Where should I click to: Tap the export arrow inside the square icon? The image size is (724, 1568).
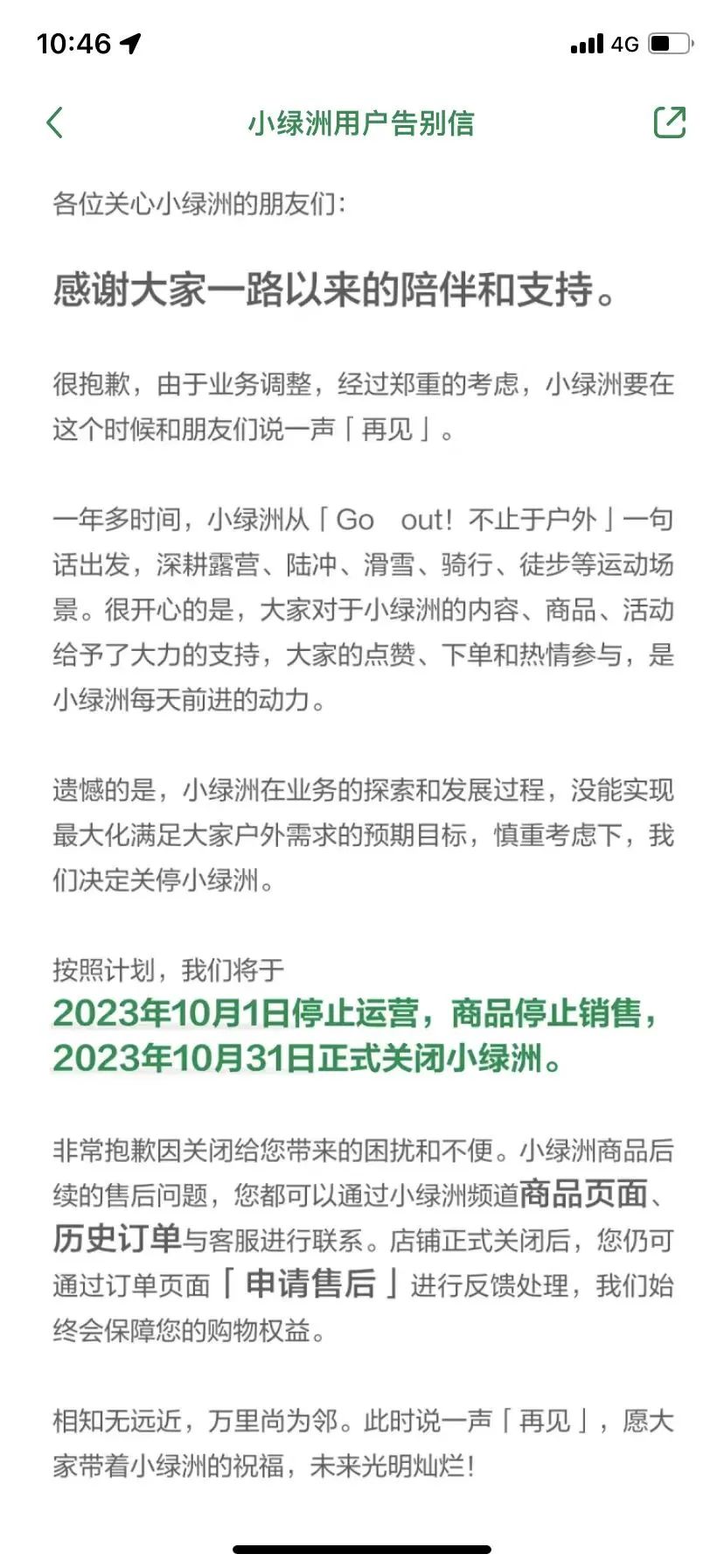click(670, 122)
